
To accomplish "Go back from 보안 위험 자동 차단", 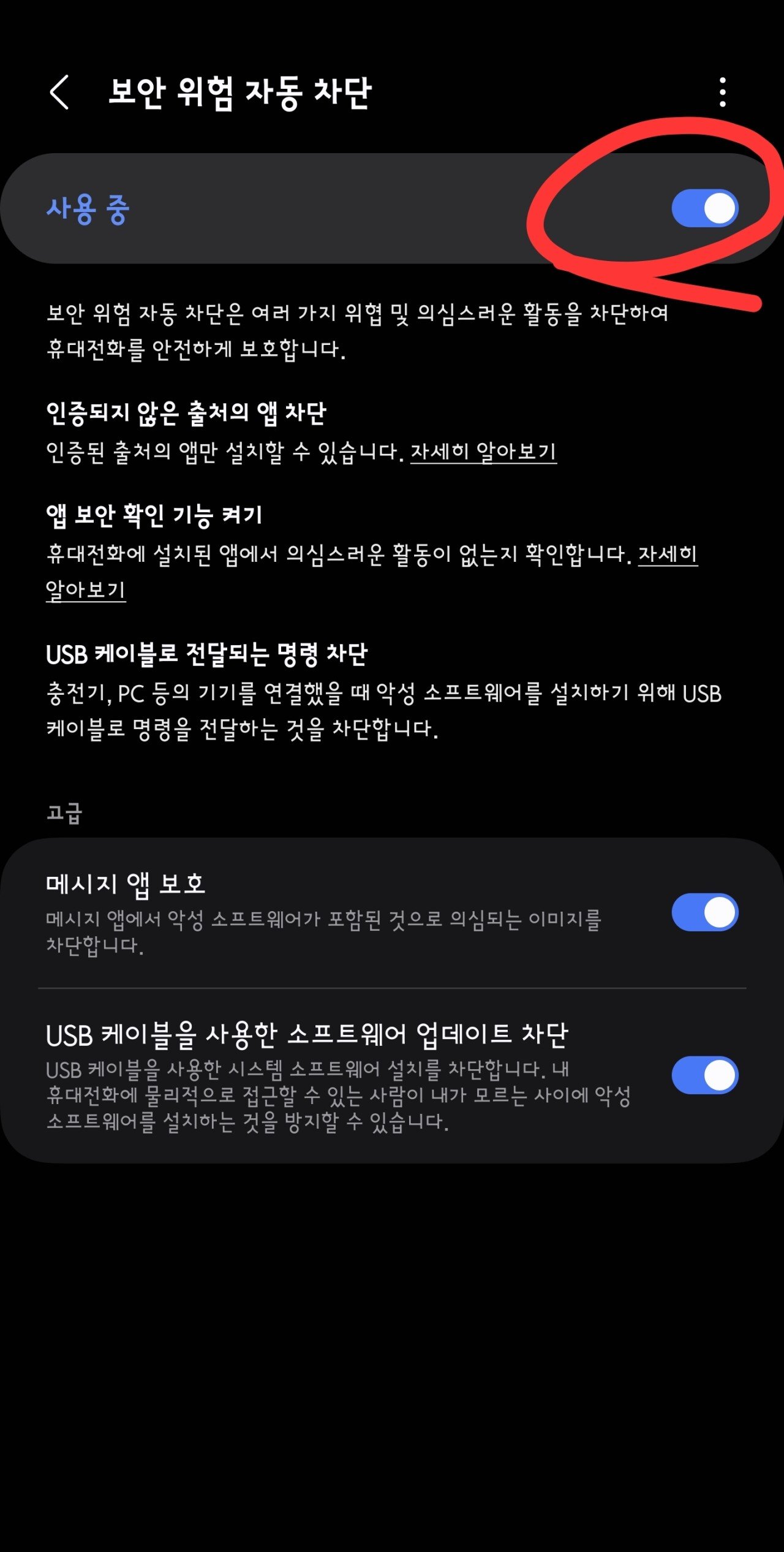I will [x=59, y=93].
